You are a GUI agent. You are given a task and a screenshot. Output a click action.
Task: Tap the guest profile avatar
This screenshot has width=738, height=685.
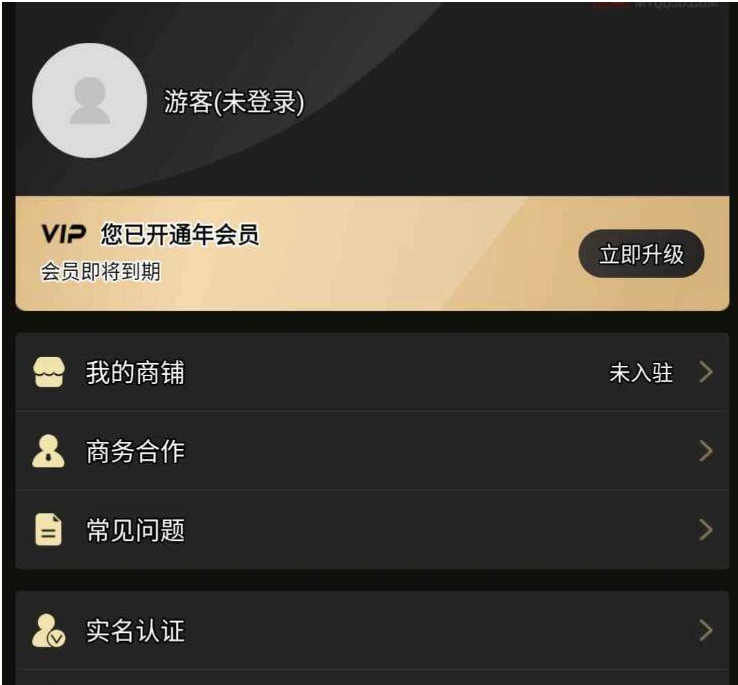click(x=89, y=100)
